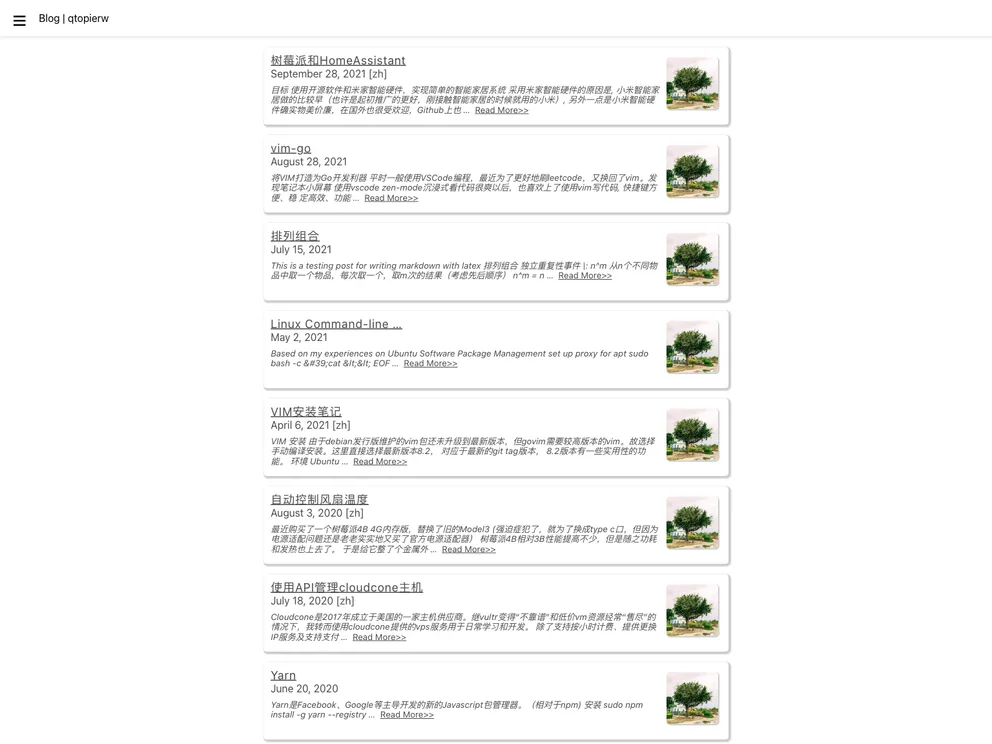Image resolution: width=992 pixels, height=744 pixels.
Task: Open the Yarn post title
Action: tap(283, 676)
